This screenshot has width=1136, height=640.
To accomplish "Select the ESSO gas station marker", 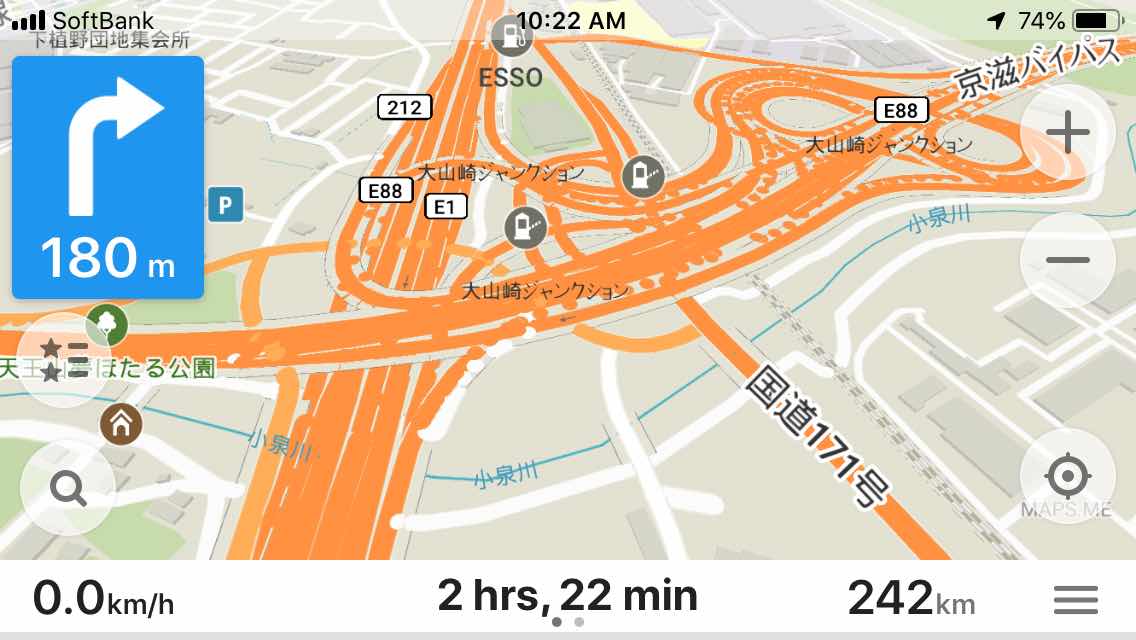I will coord(511,37).
